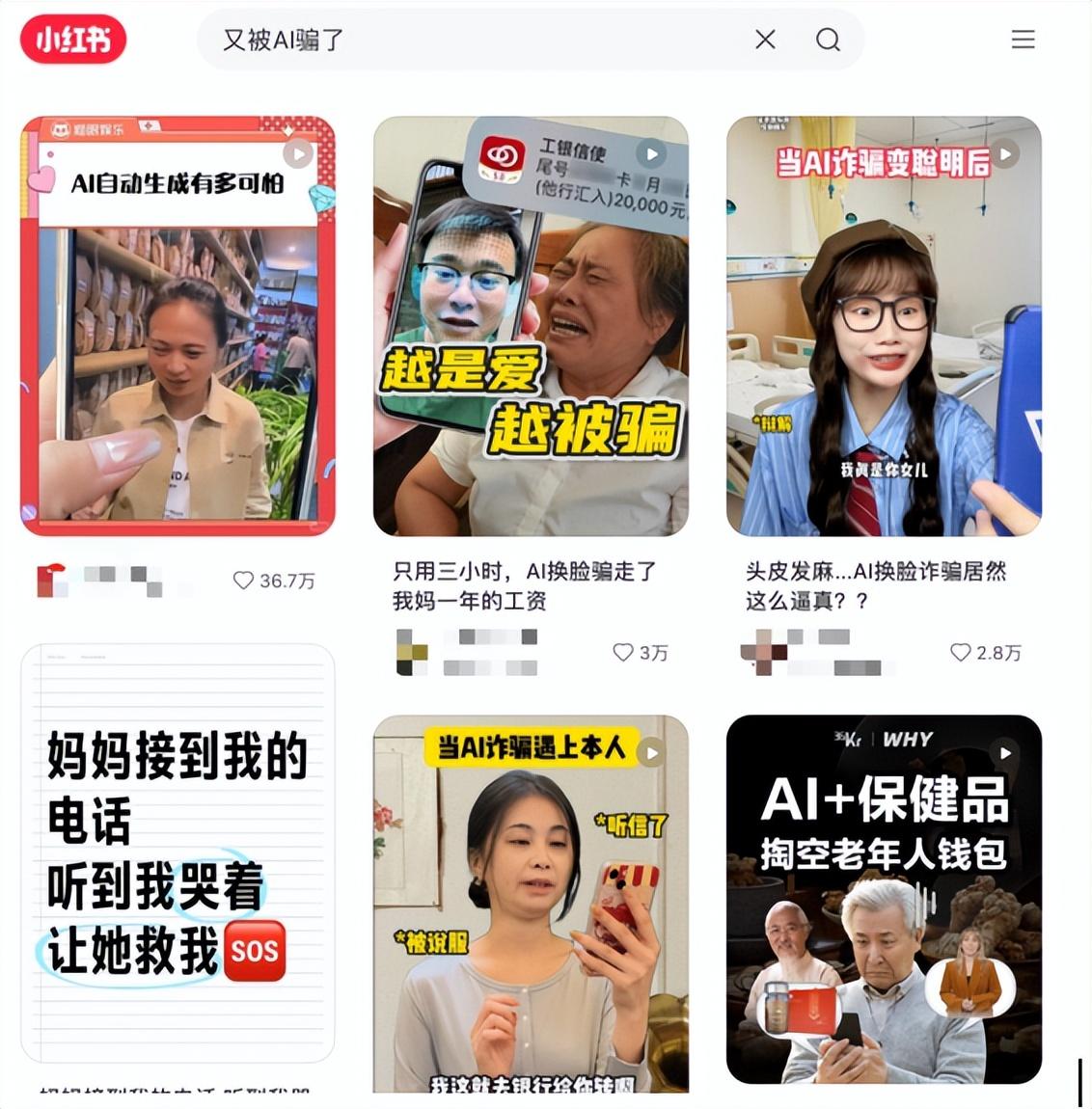Tap the 小红书 logo to go home
The width and height of the screenshot is (1092, 1109).
point(73,40)
